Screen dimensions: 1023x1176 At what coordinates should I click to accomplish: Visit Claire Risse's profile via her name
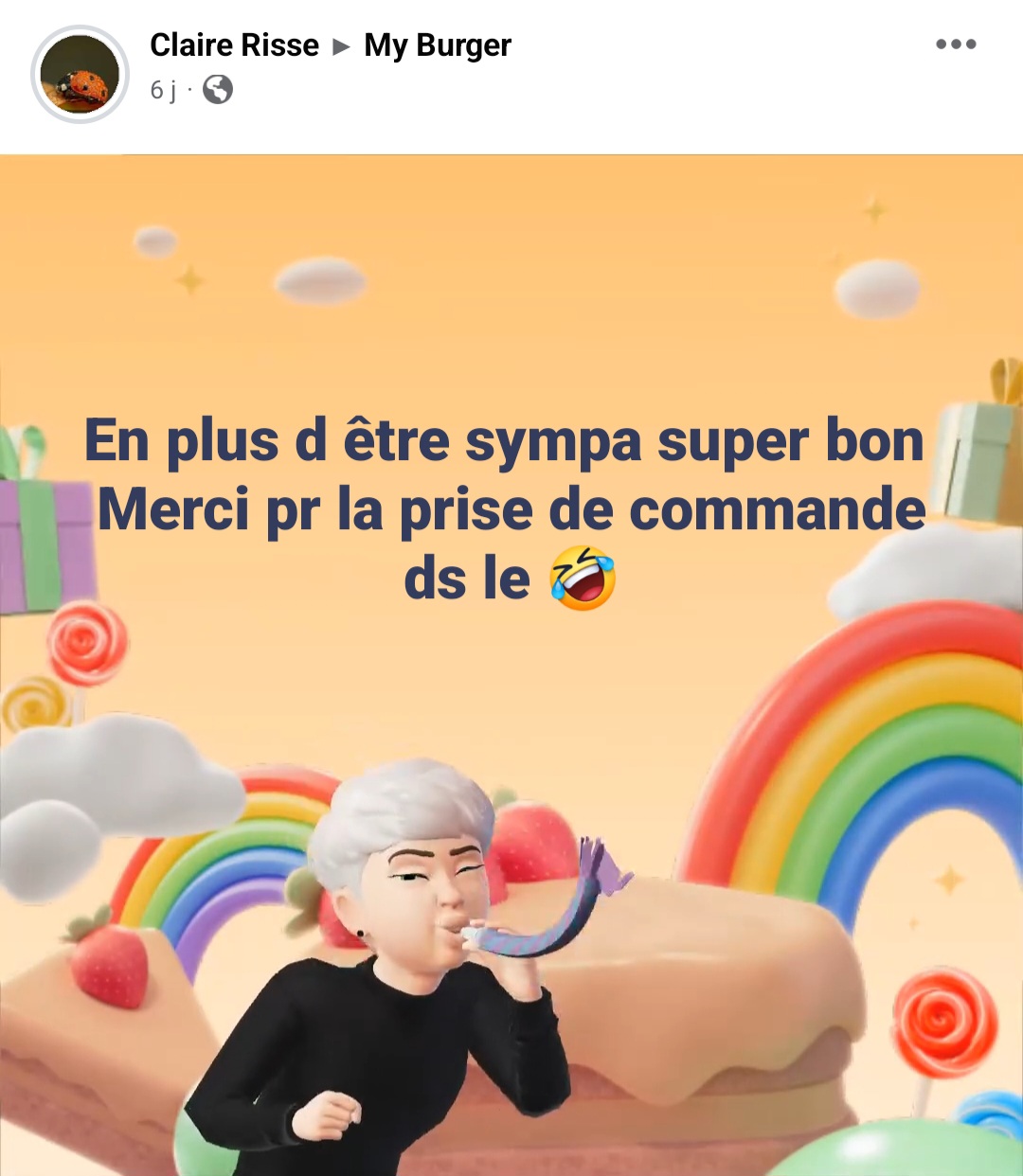pyautogui.click(x=234, y=45)
